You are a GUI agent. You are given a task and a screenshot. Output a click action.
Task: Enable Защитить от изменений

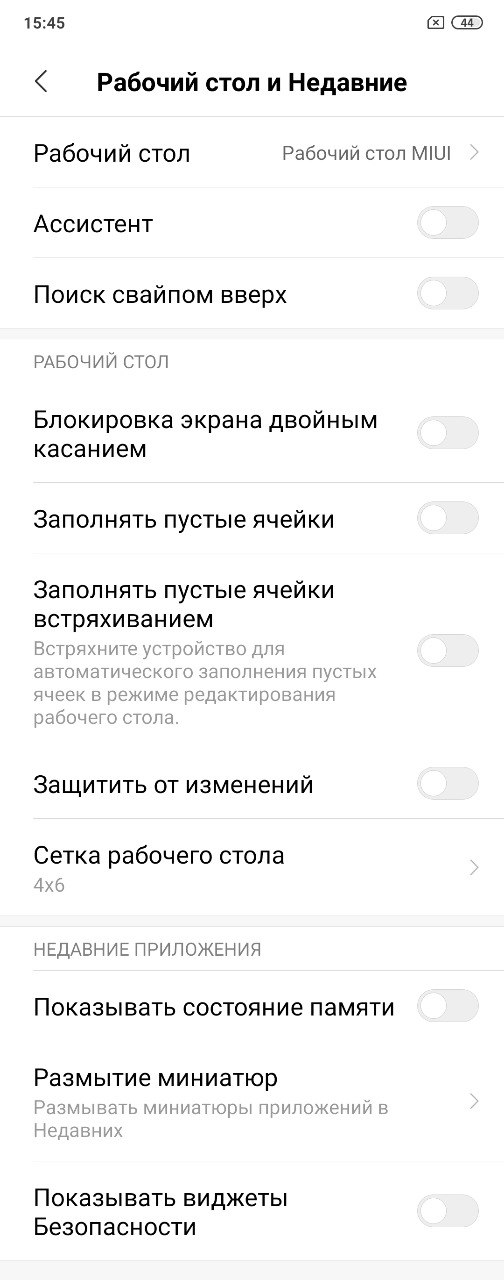[x=448, y=784]
